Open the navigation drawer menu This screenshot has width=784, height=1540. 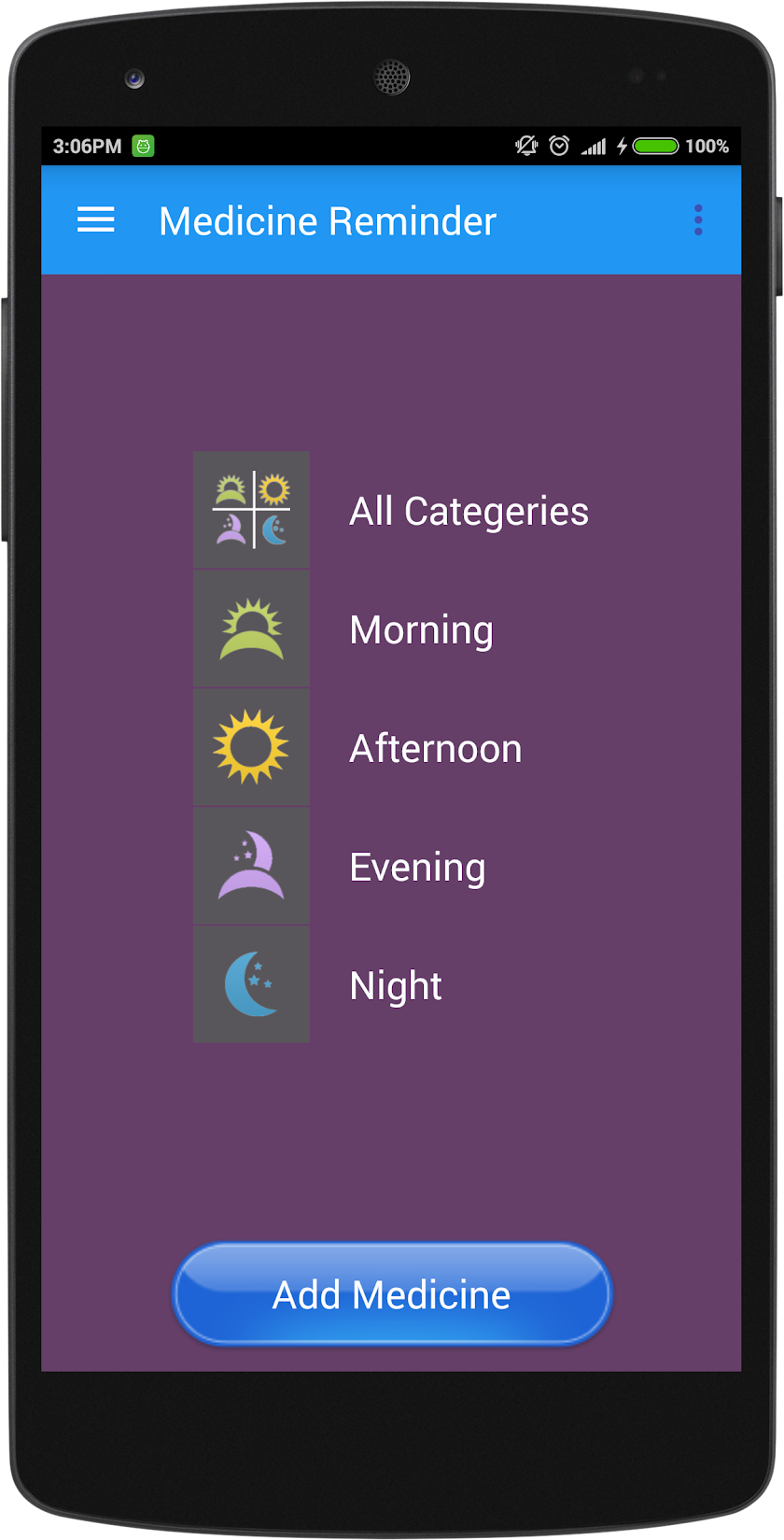[x=95, y=220]
